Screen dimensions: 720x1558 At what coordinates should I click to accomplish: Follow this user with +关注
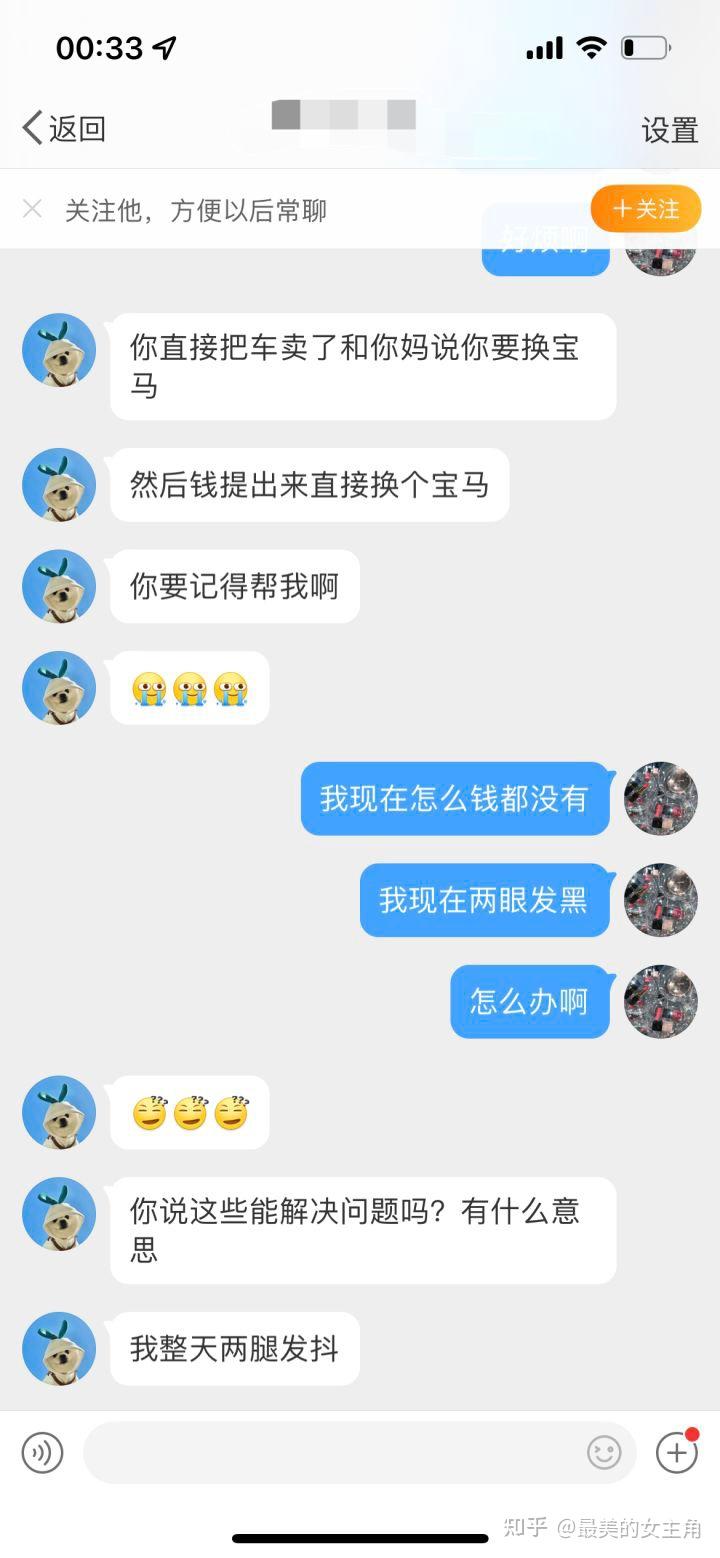[x=645, y=209]
